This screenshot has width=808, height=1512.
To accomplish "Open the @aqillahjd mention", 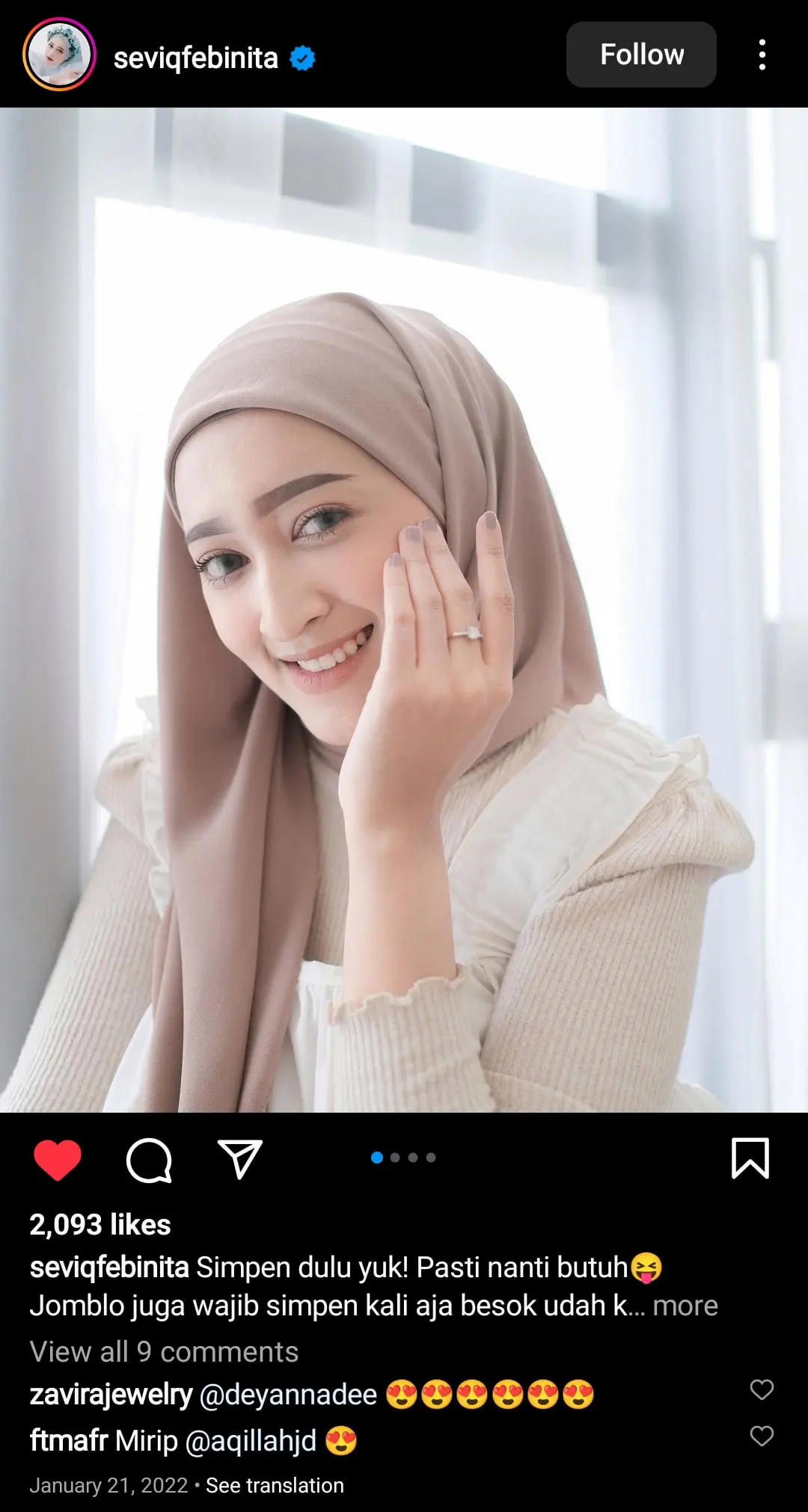I will click(250, 1441).
